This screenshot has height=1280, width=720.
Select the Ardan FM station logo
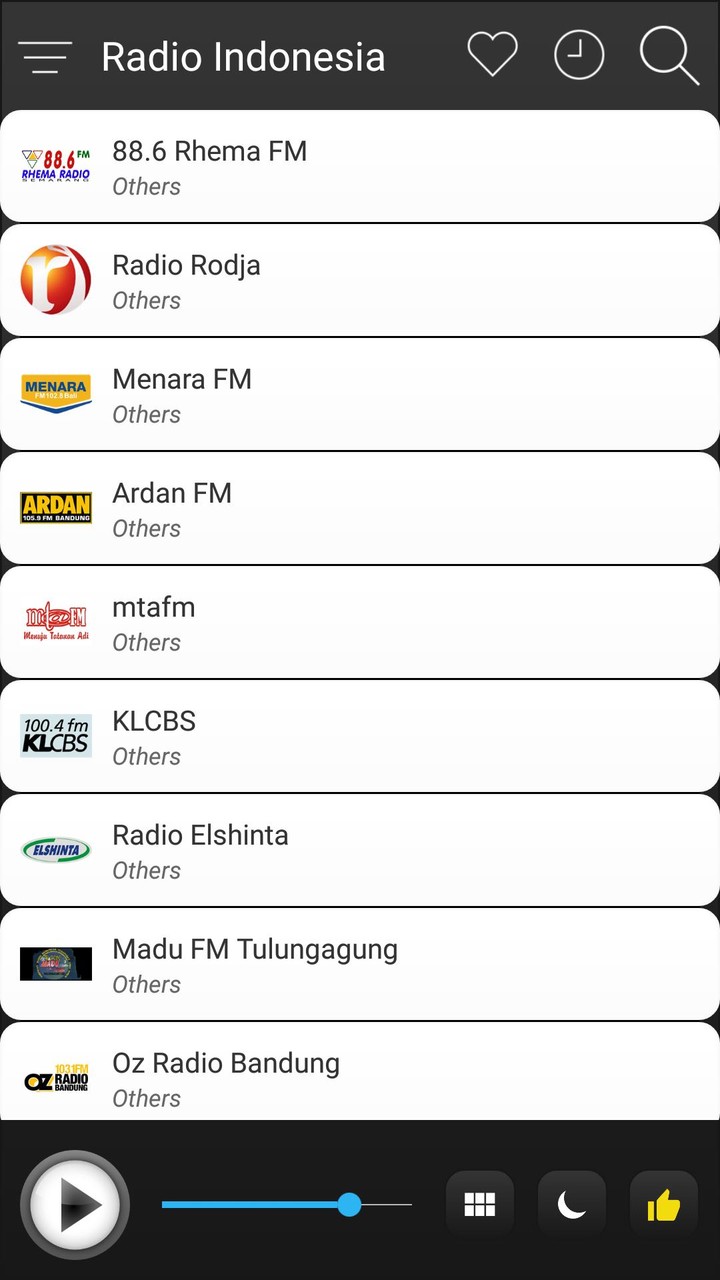pyautogui.click(x=55, y=507)
